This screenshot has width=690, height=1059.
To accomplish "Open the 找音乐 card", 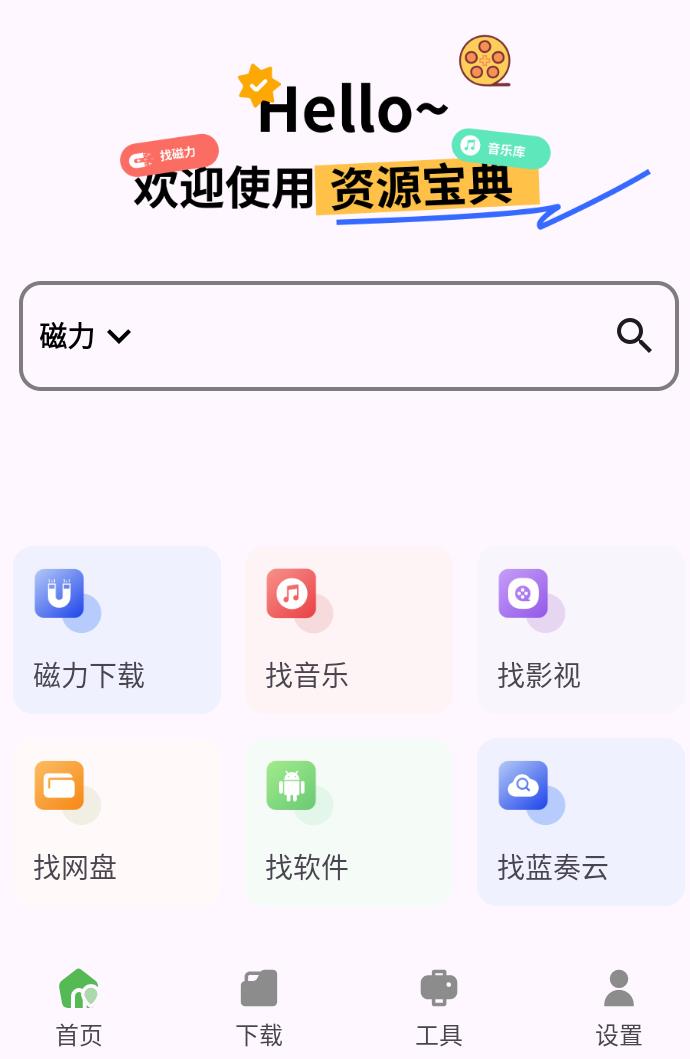I will point(349,630).
